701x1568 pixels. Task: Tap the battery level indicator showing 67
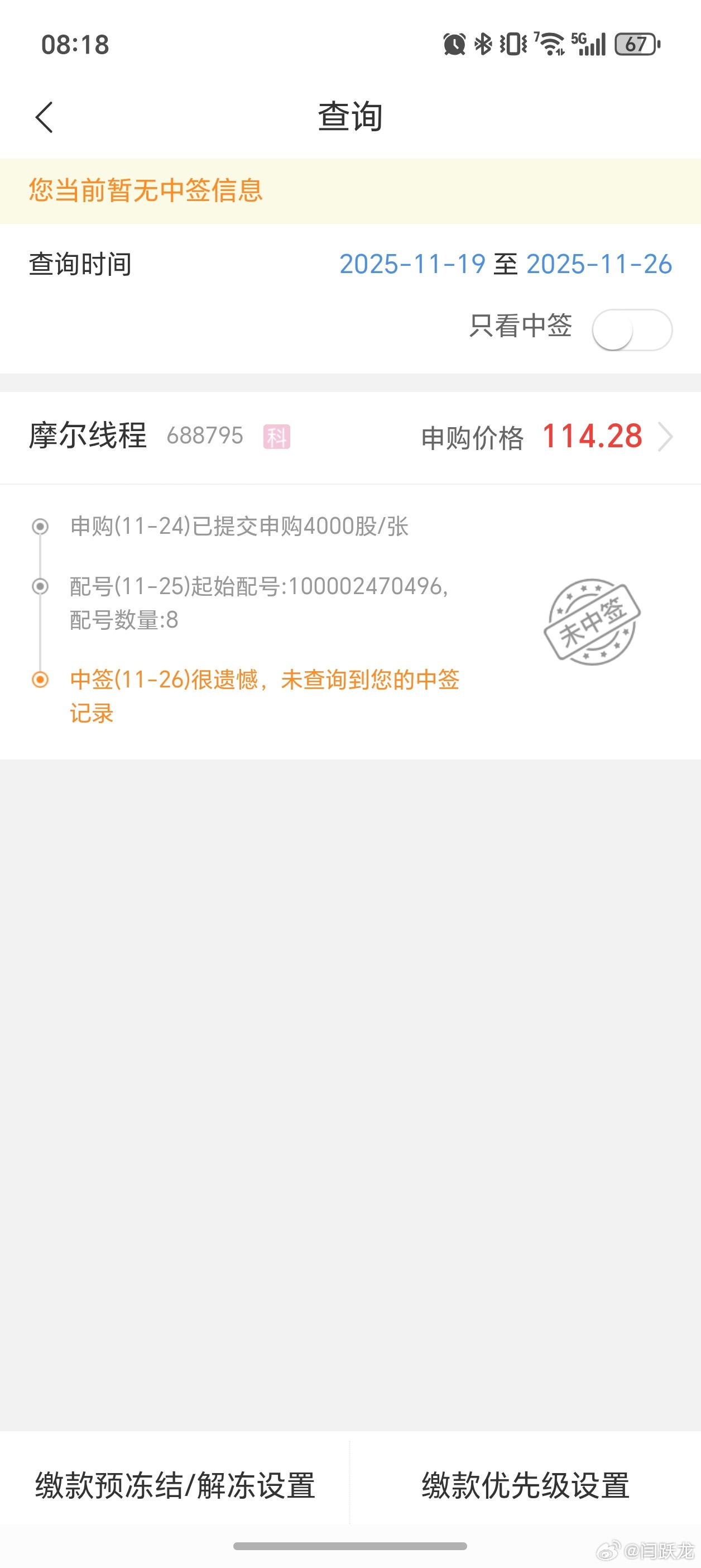635,44
